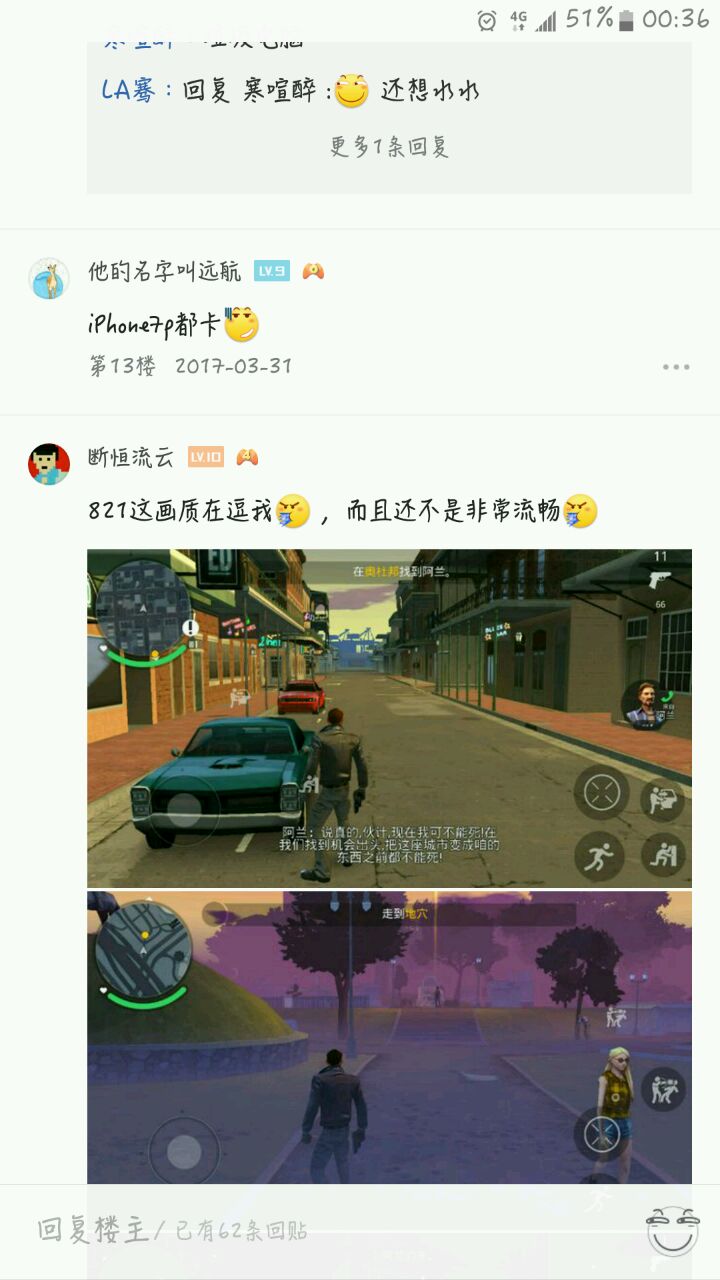
Task: Open the profile avatar of 他的名字叫远航
Action: click(49, 278)
